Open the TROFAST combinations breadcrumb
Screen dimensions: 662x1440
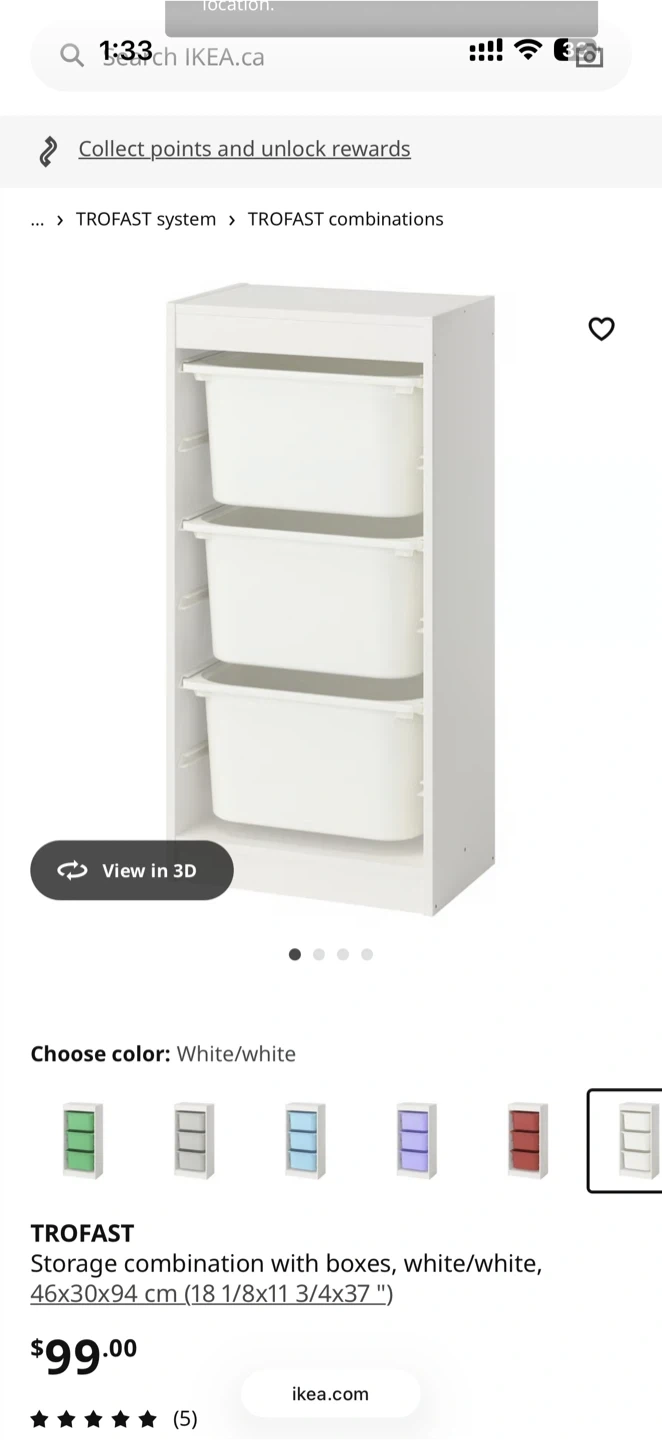coord(345,219)
